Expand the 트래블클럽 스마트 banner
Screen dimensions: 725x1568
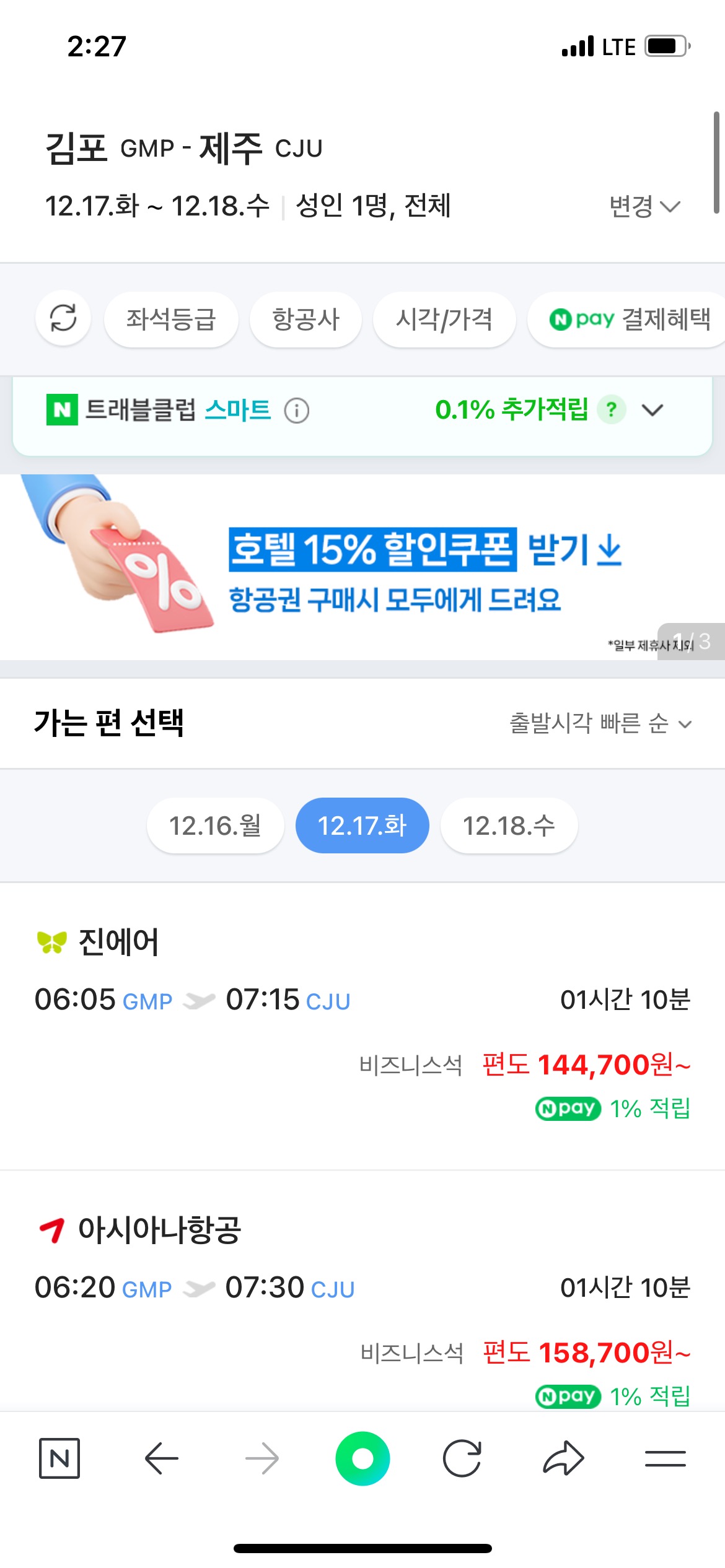(652, 410)
